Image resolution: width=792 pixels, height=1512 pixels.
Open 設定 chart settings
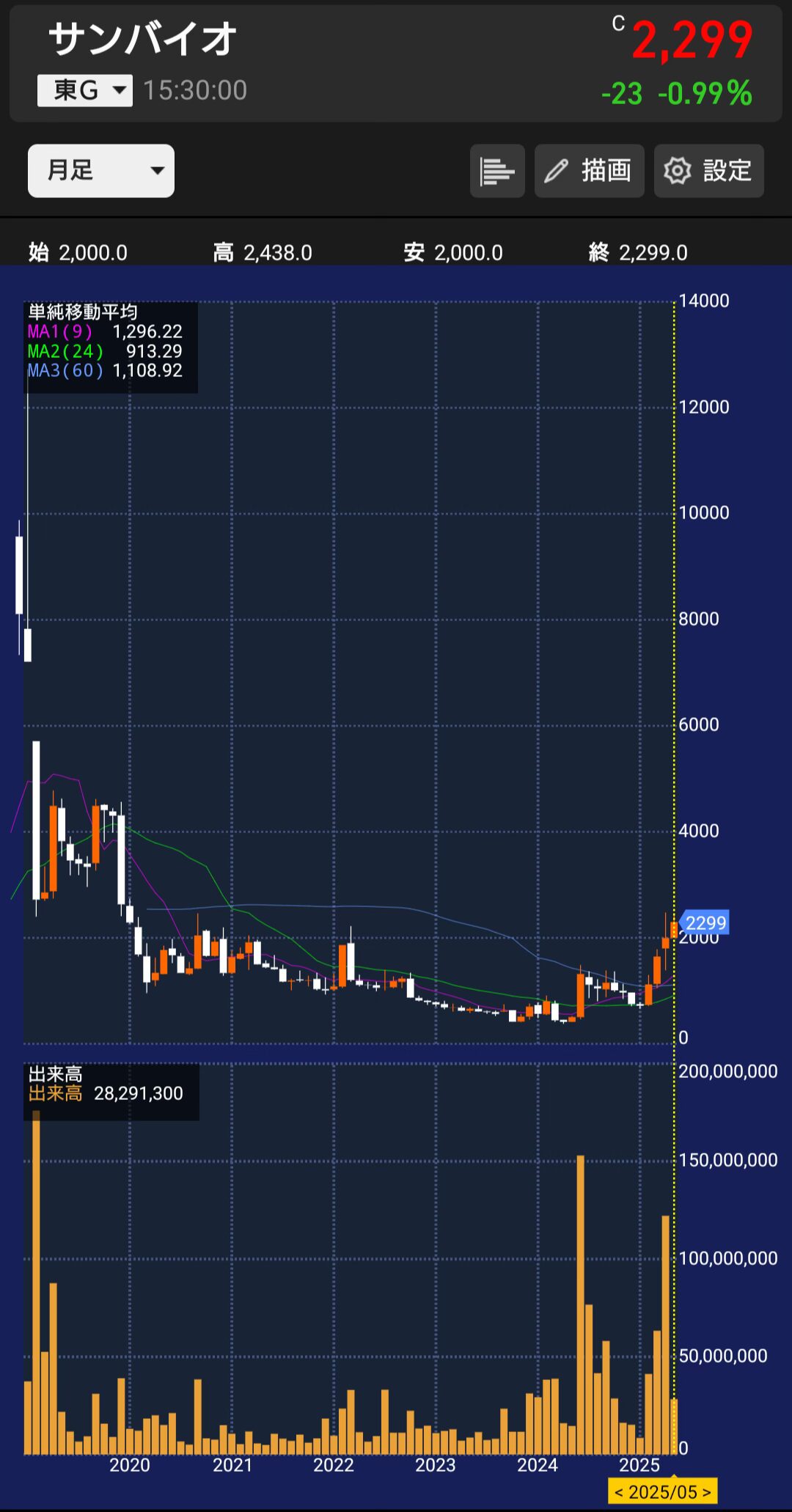coord(709,171)
